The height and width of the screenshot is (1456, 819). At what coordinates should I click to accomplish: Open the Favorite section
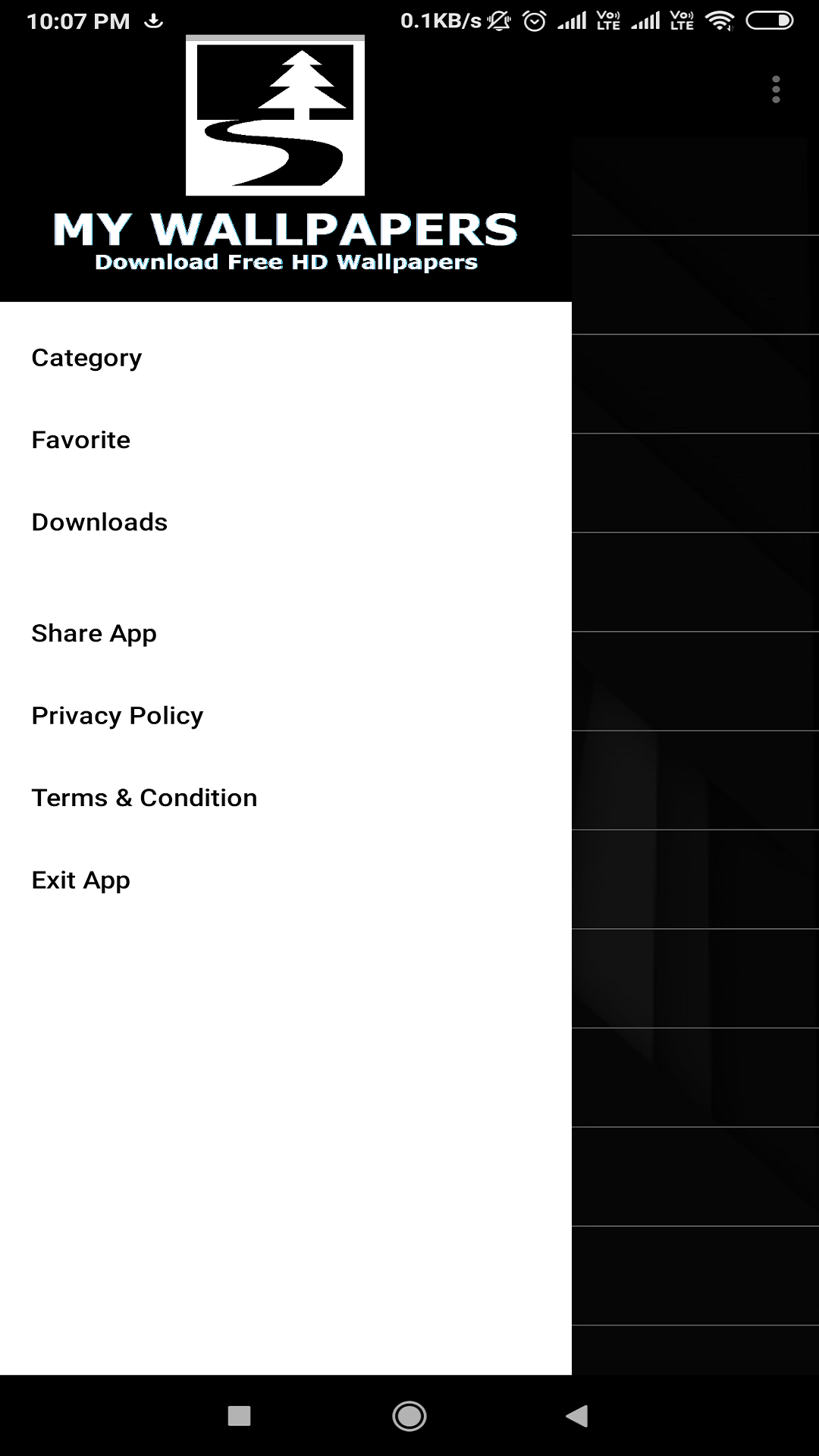(x=80, y=439)
